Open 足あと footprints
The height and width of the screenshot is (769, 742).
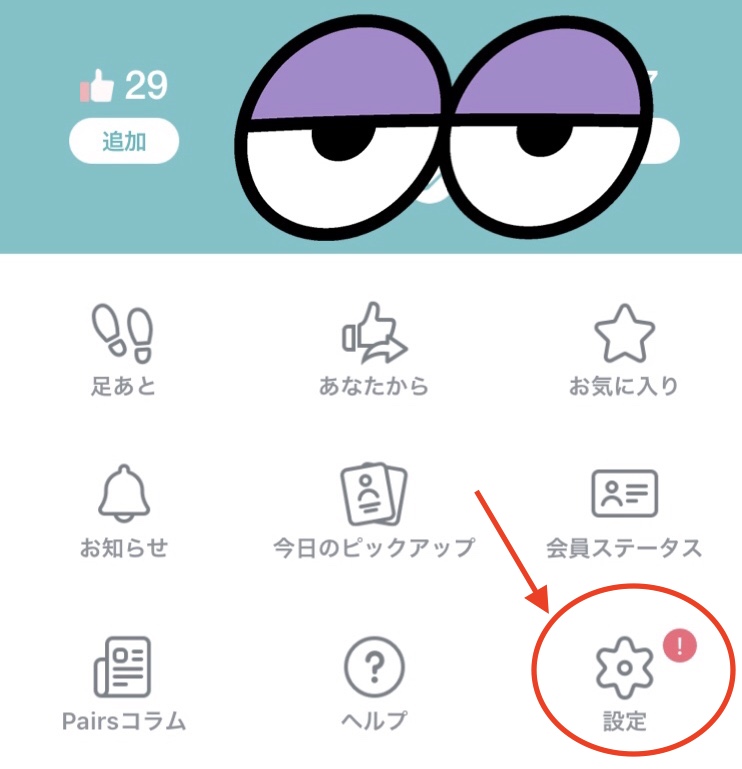(122, 350)
